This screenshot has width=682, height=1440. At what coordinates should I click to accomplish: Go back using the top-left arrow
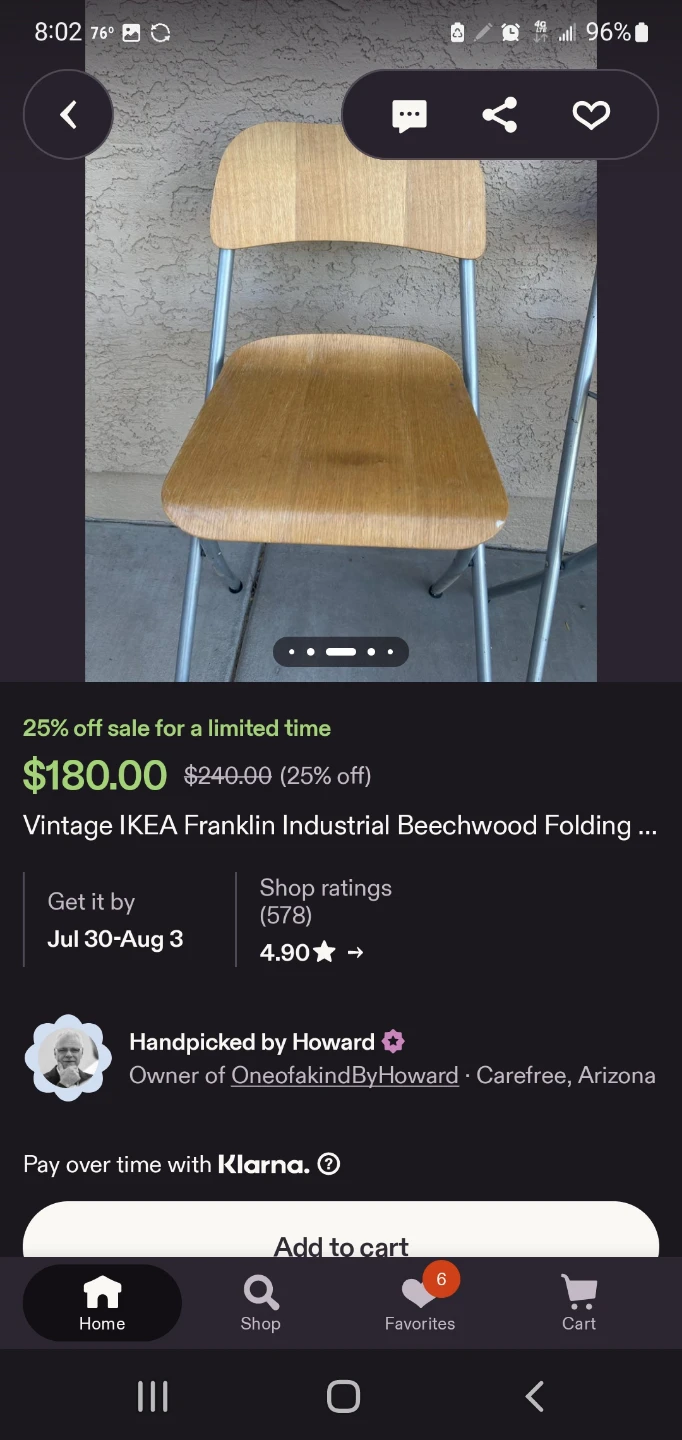click(x=68, y=115)
